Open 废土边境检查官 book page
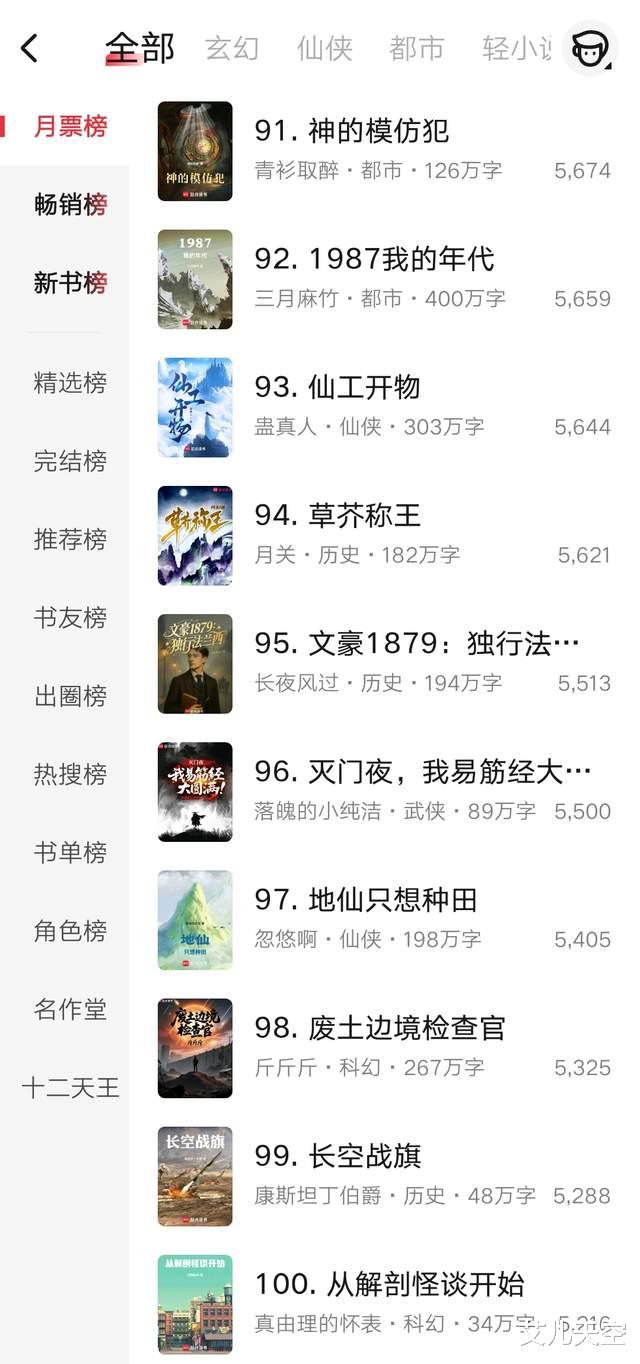The width and height of the screenshot is (640, 1364). [380, 1027]
